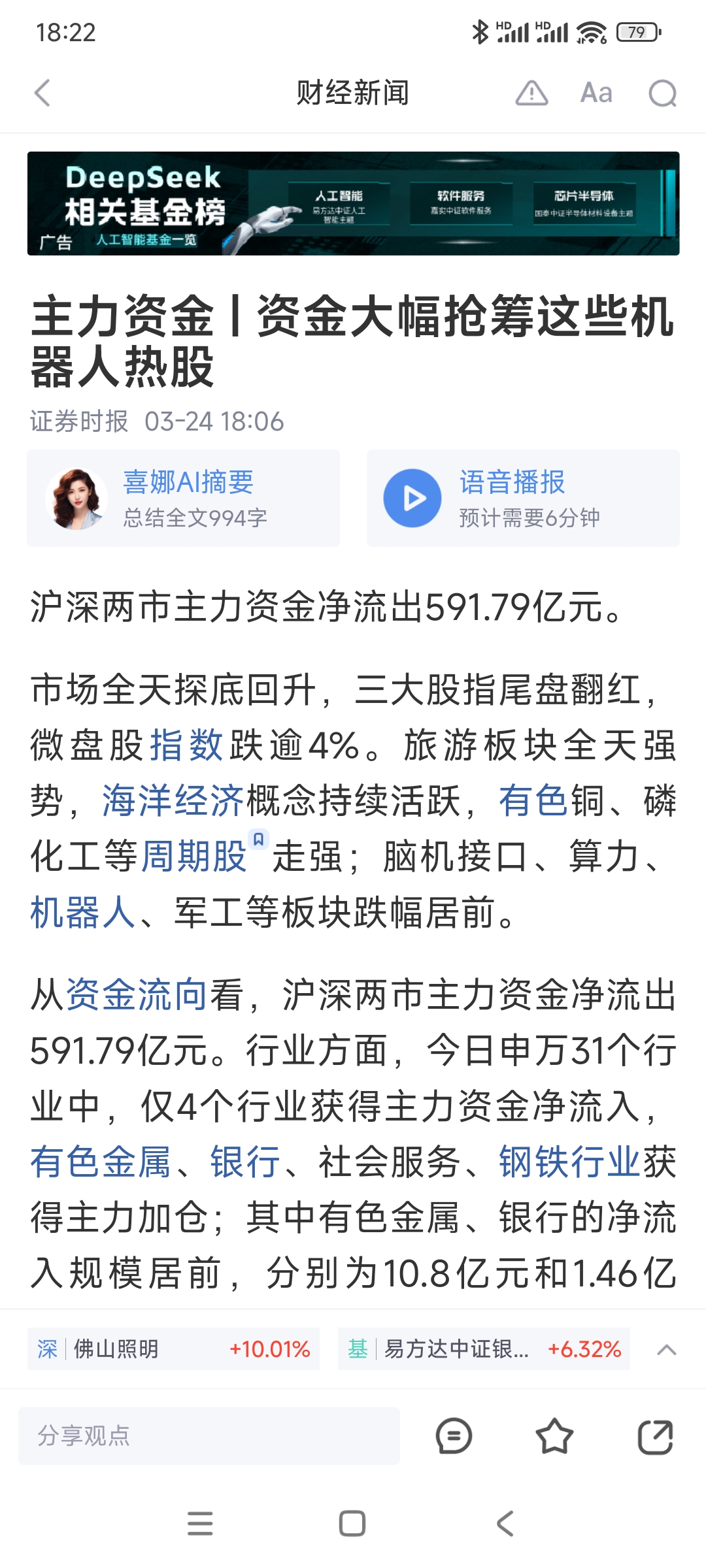Favorite this article with the star

click(x=554, y=1436)
